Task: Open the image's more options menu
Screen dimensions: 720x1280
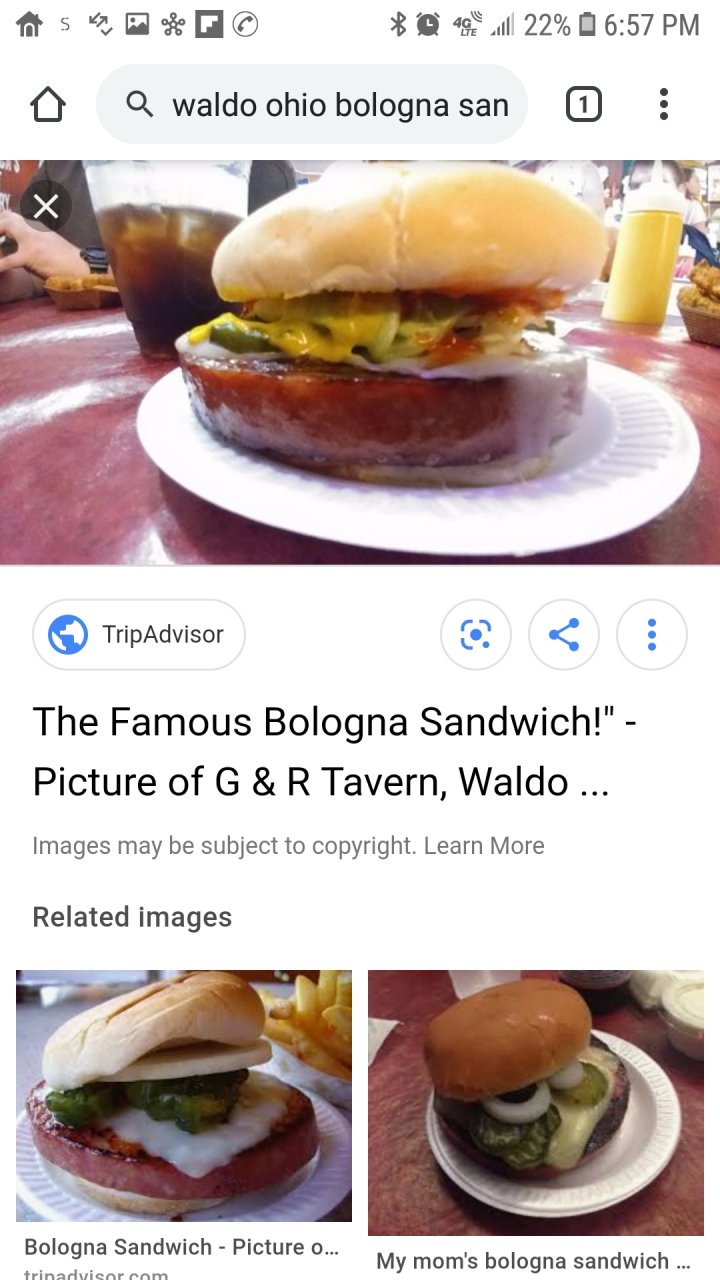Action: pyautogui.click(x=652, y=634)
